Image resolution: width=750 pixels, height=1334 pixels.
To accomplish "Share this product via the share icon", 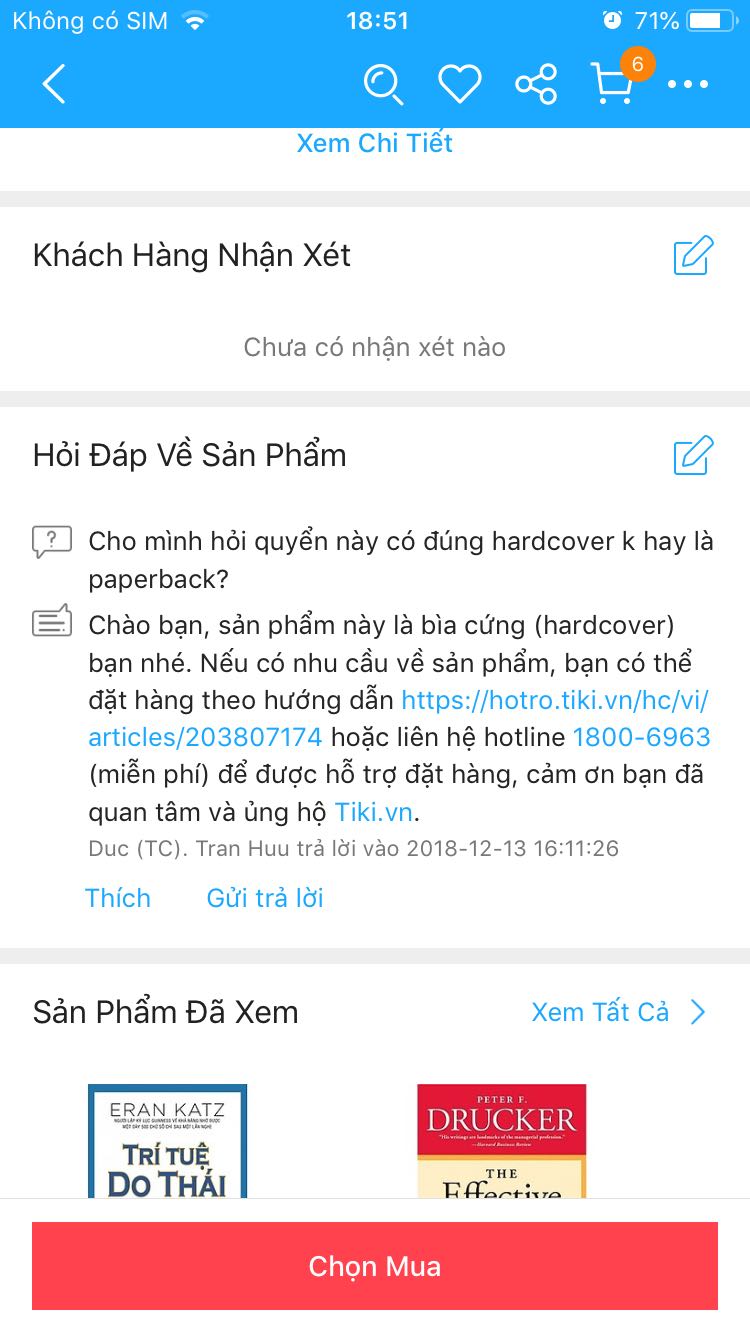I will (x=536, y=85).
